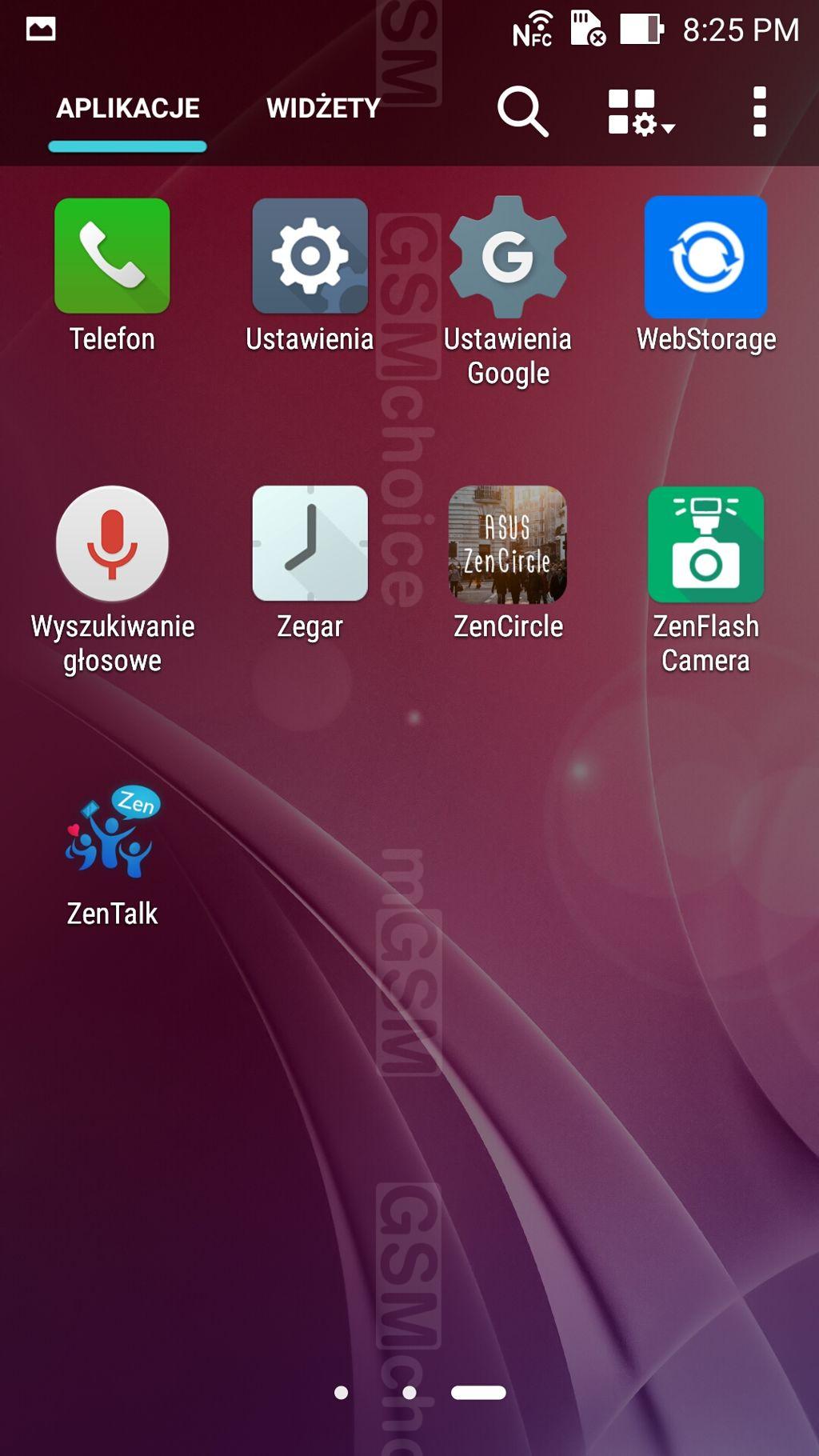819x1456 pixels.
Task: Switch to the Widżety tab
Action: click(323, 108)
